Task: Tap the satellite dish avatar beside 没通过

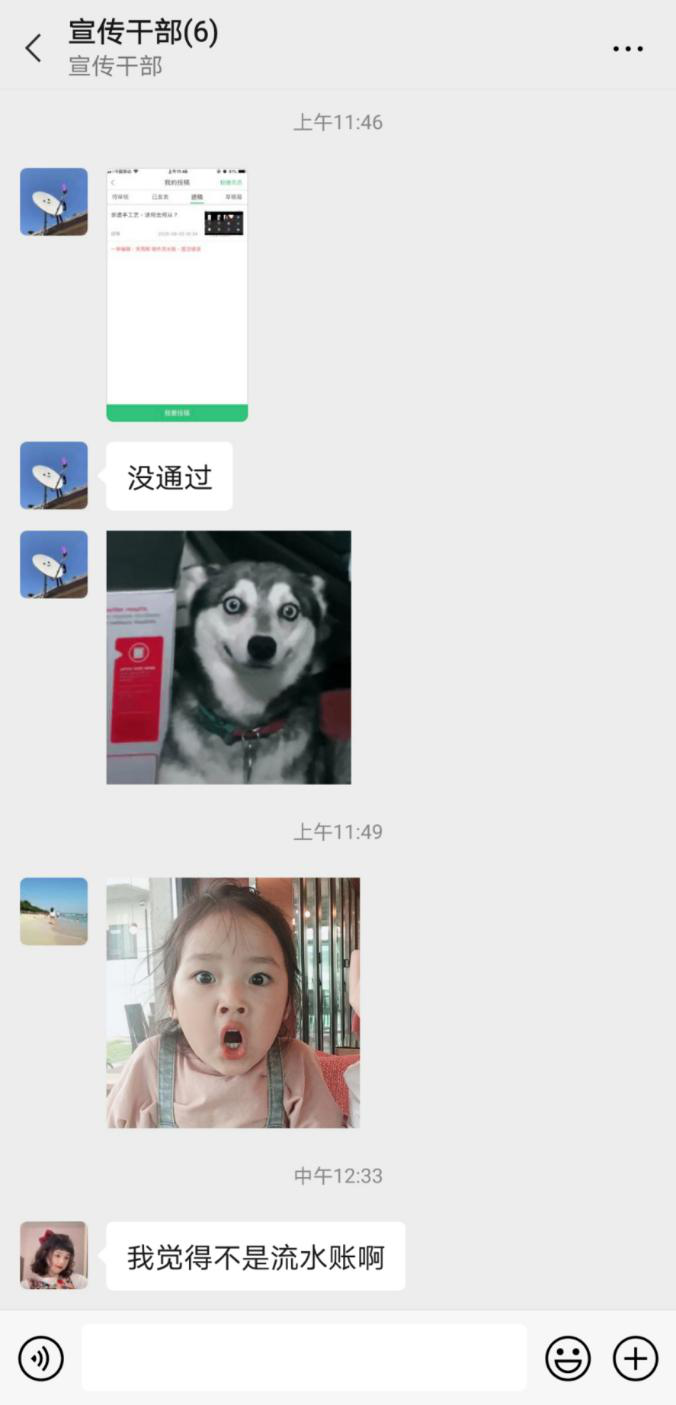Action: click(x=54, y=475)
